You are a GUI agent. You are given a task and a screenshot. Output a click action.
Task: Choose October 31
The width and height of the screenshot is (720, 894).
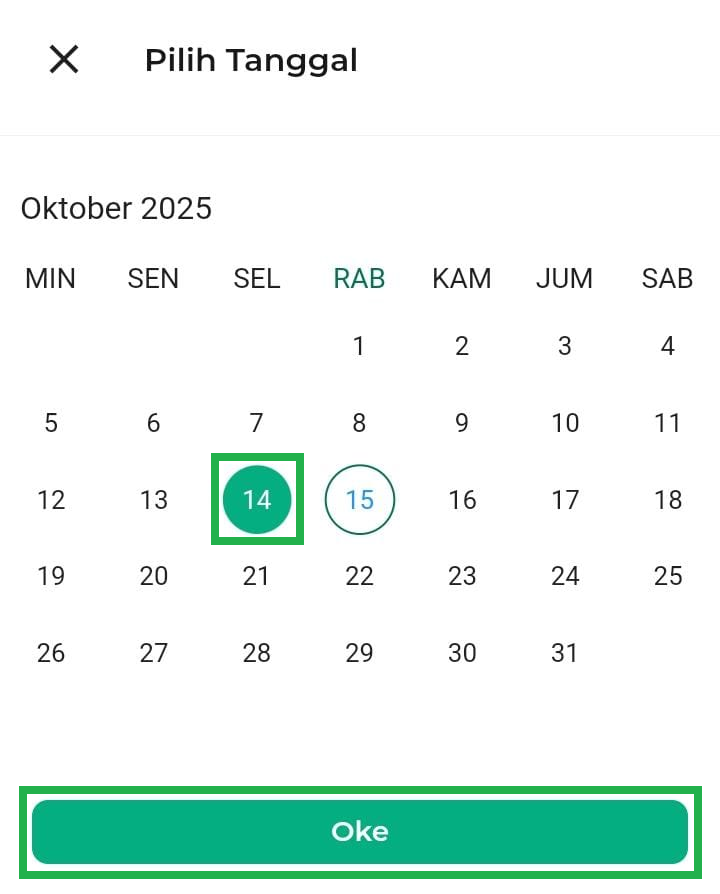coord(565,653)
